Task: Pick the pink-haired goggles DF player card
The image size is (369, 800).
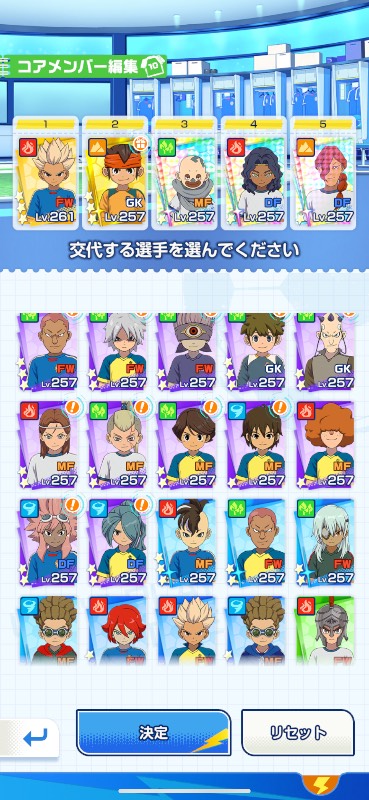Action: pyautogui.click(x=48, y=541)
